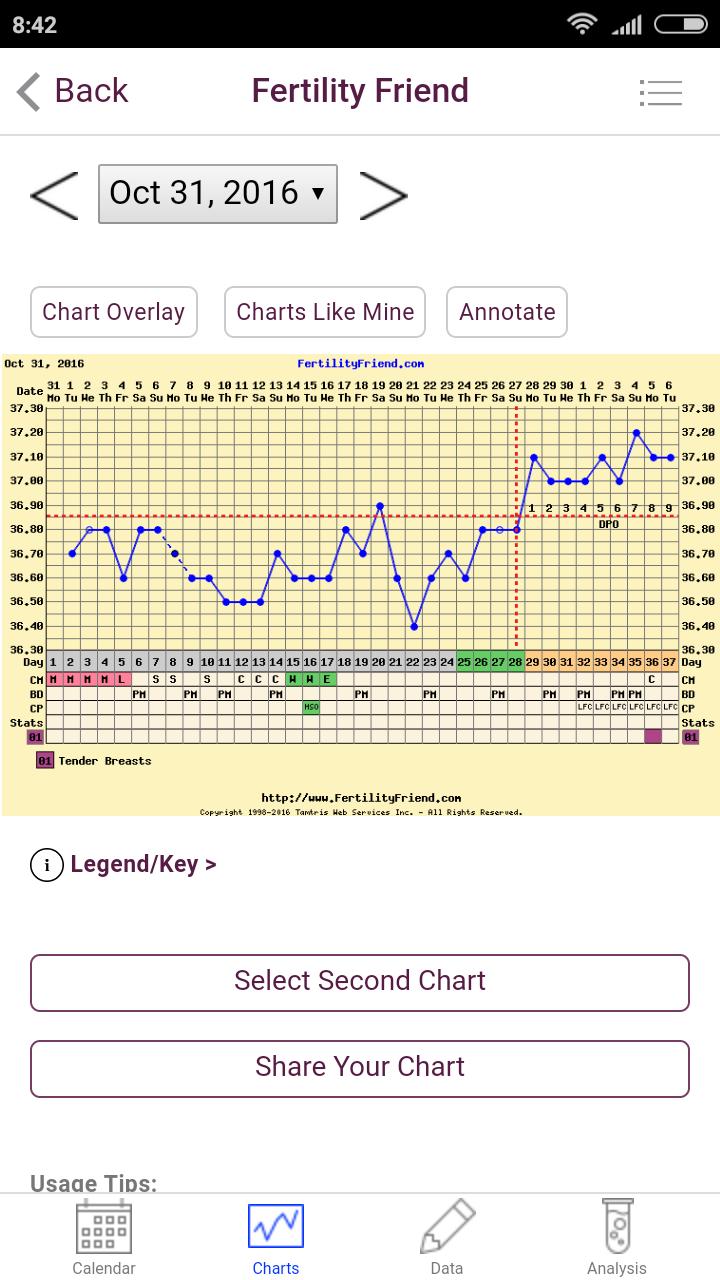Switch to the Analysis tab

tap(617, 1238)
